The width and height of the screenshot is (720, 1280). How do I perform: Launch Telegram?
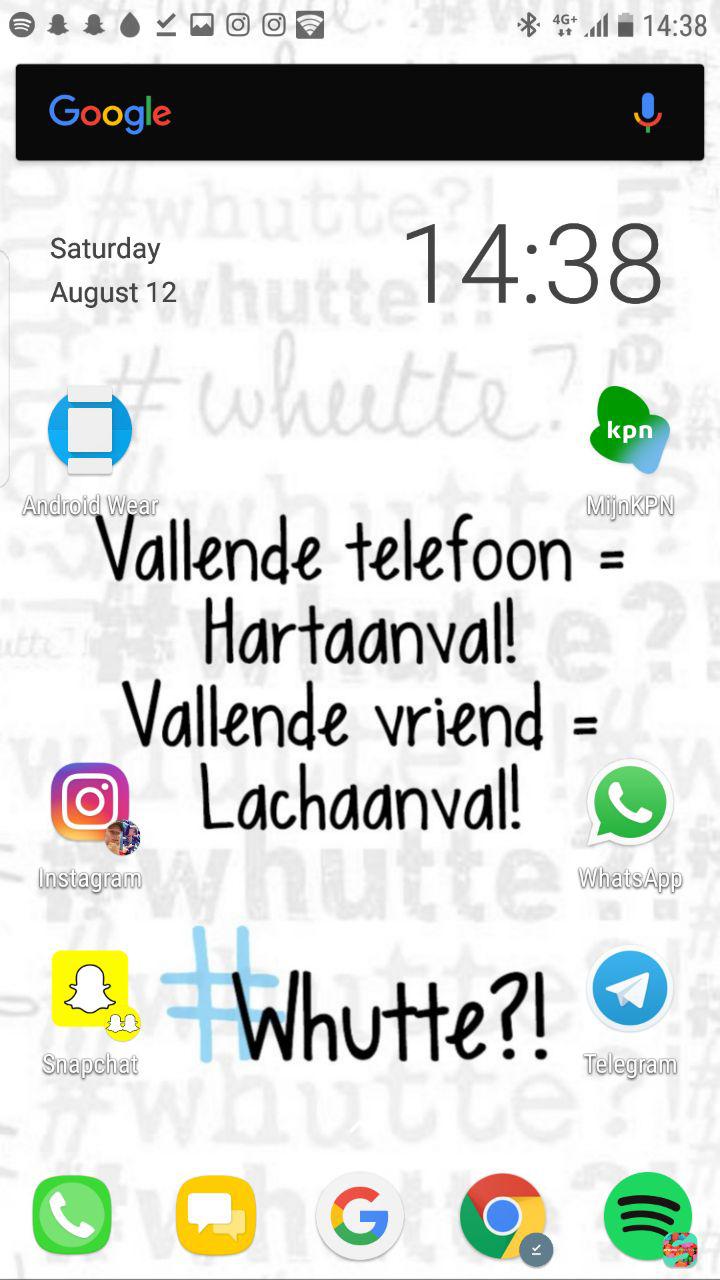(629, 990)
